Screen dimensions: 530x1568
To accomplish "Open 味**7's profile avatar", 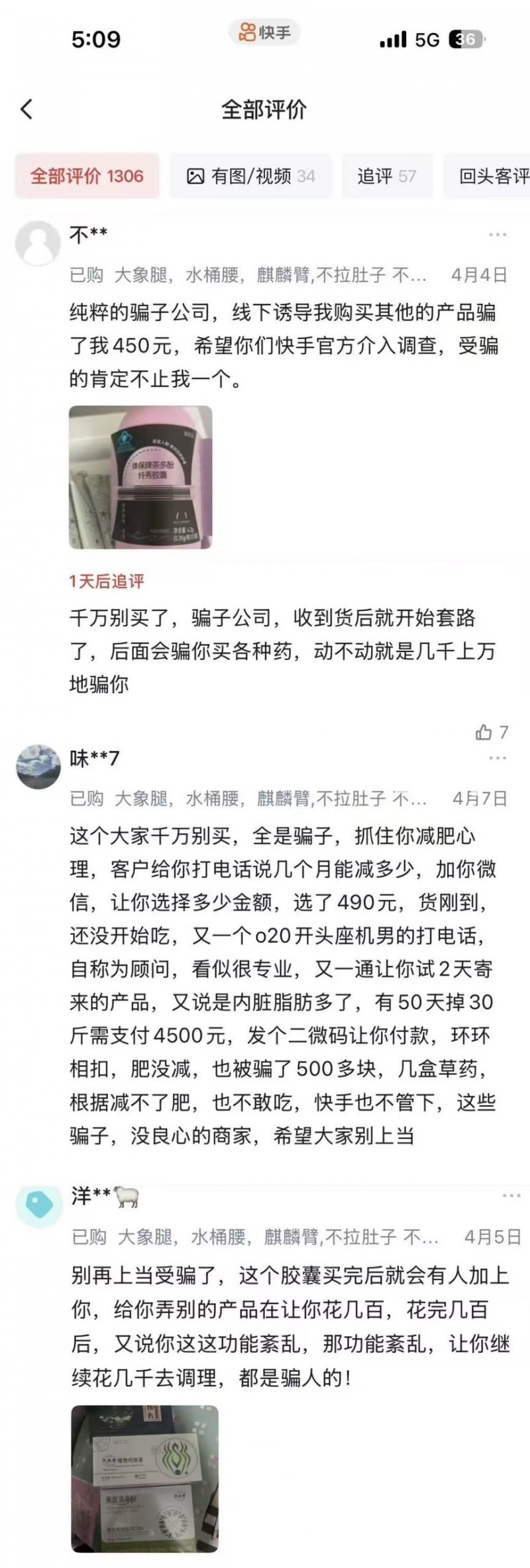I will [38, 766].
